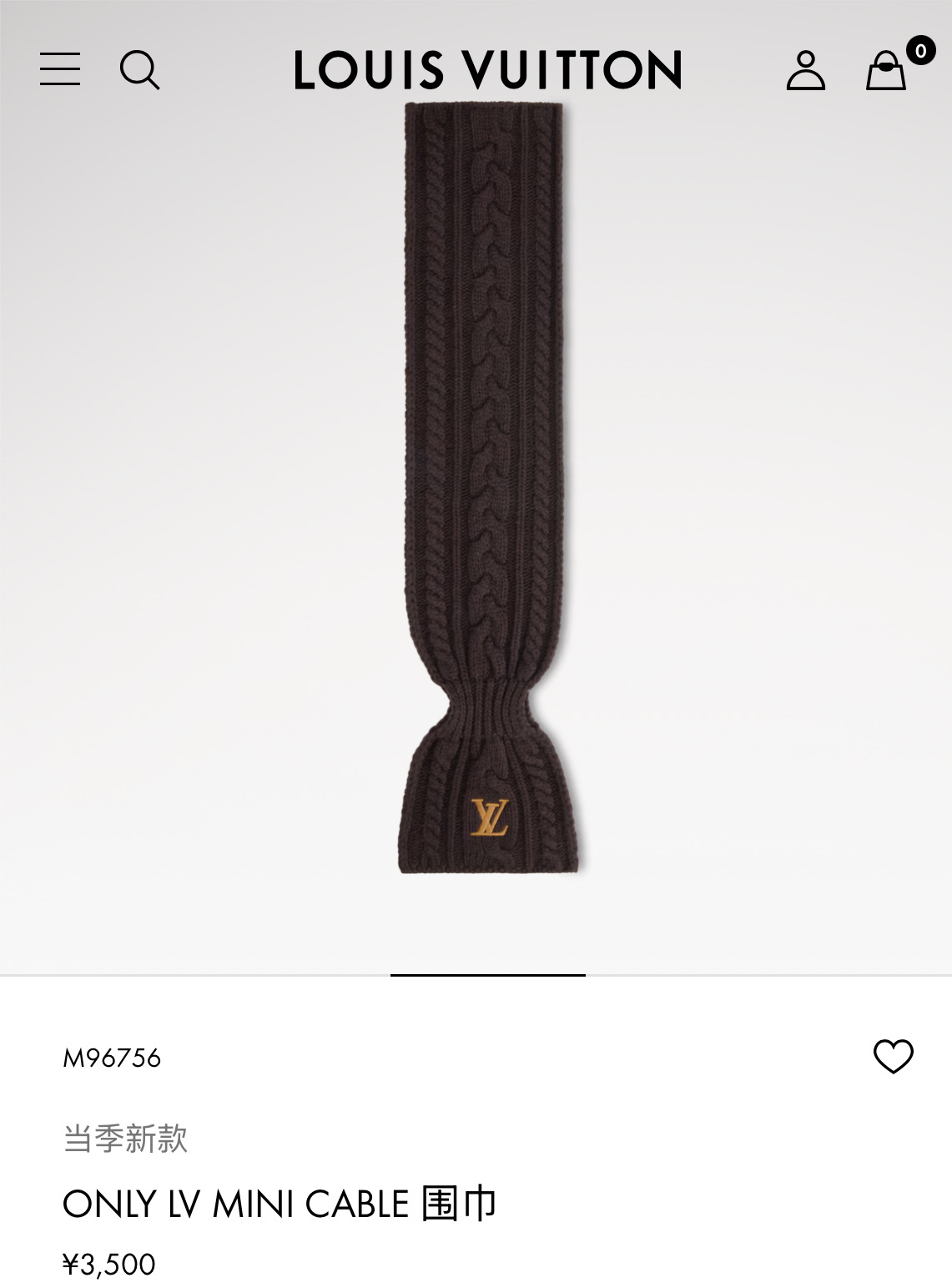Add the scarf to wishlist with heart

pyautogui.click(x=893, y=1057)
